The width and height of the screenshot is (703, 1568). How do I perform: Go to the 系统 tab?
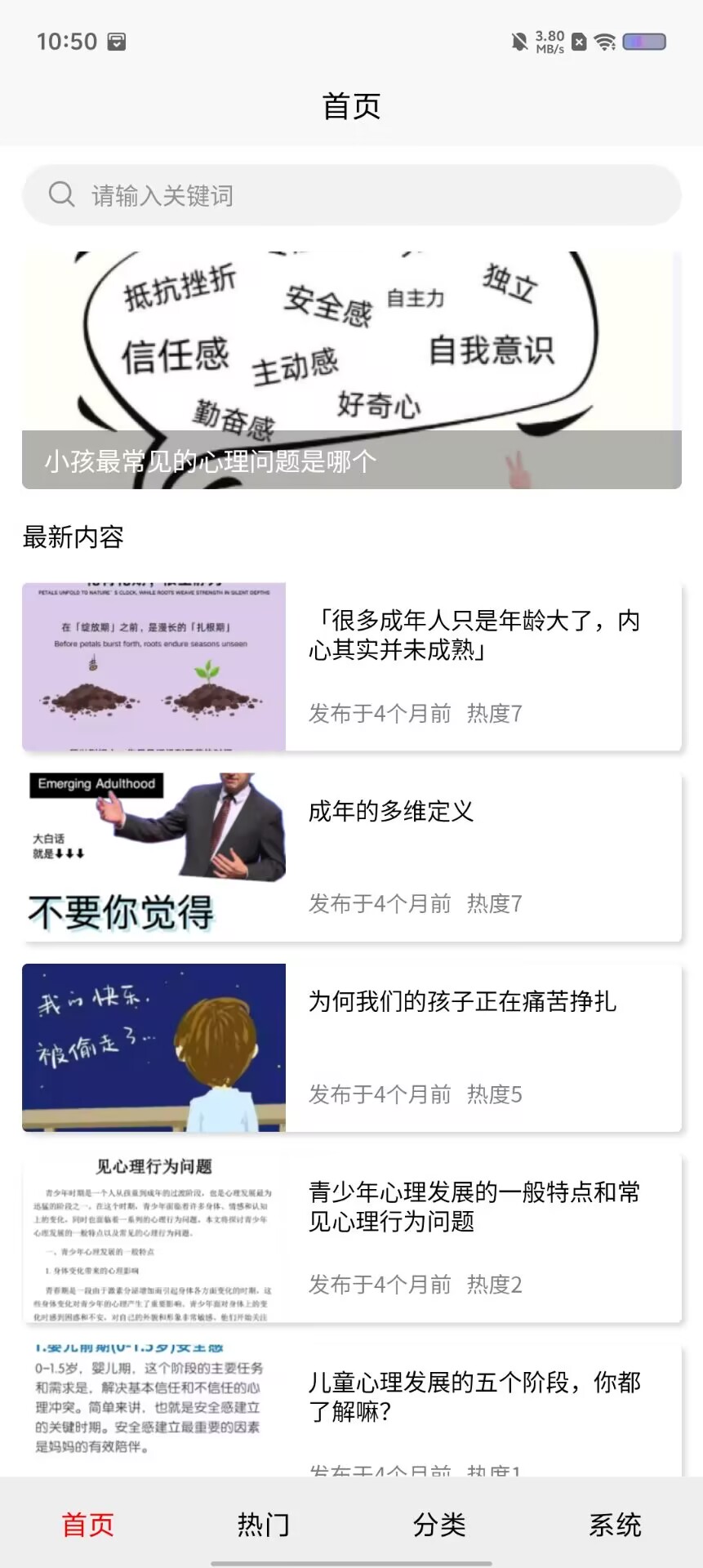tap(615, 1524)
